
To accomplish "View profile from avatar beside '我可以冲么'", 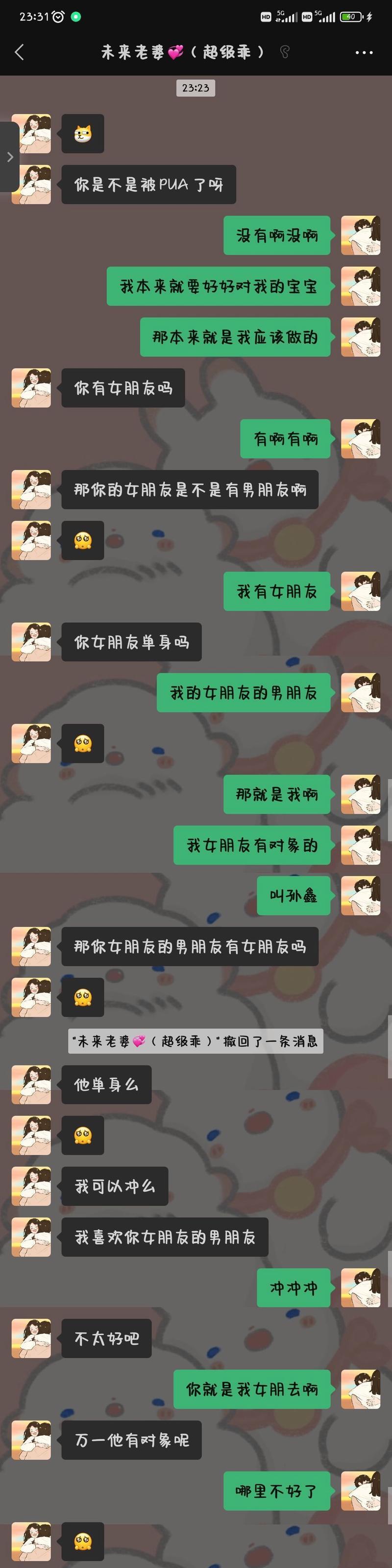I will coord(31,1186).
